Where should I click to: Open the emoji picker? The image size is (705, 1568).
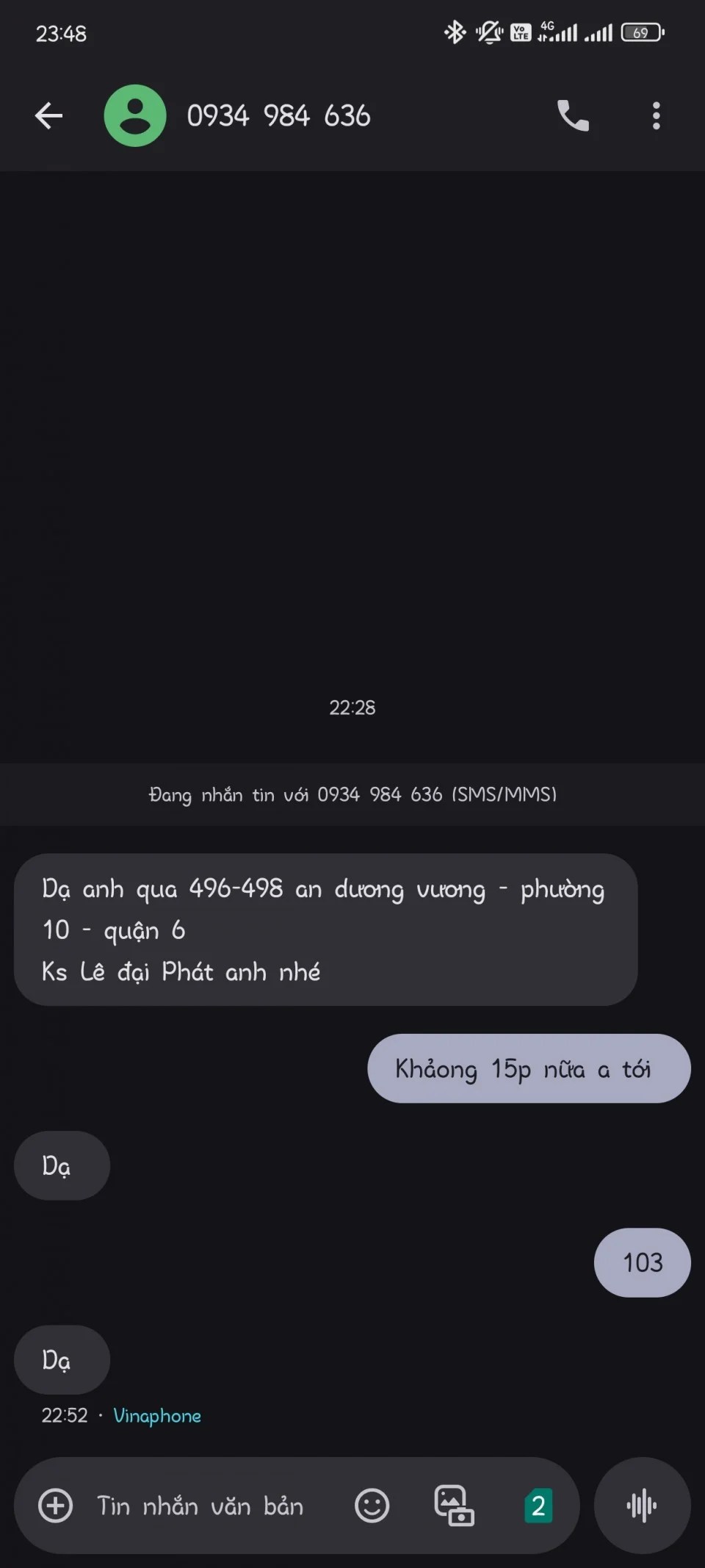(372, 1506)
